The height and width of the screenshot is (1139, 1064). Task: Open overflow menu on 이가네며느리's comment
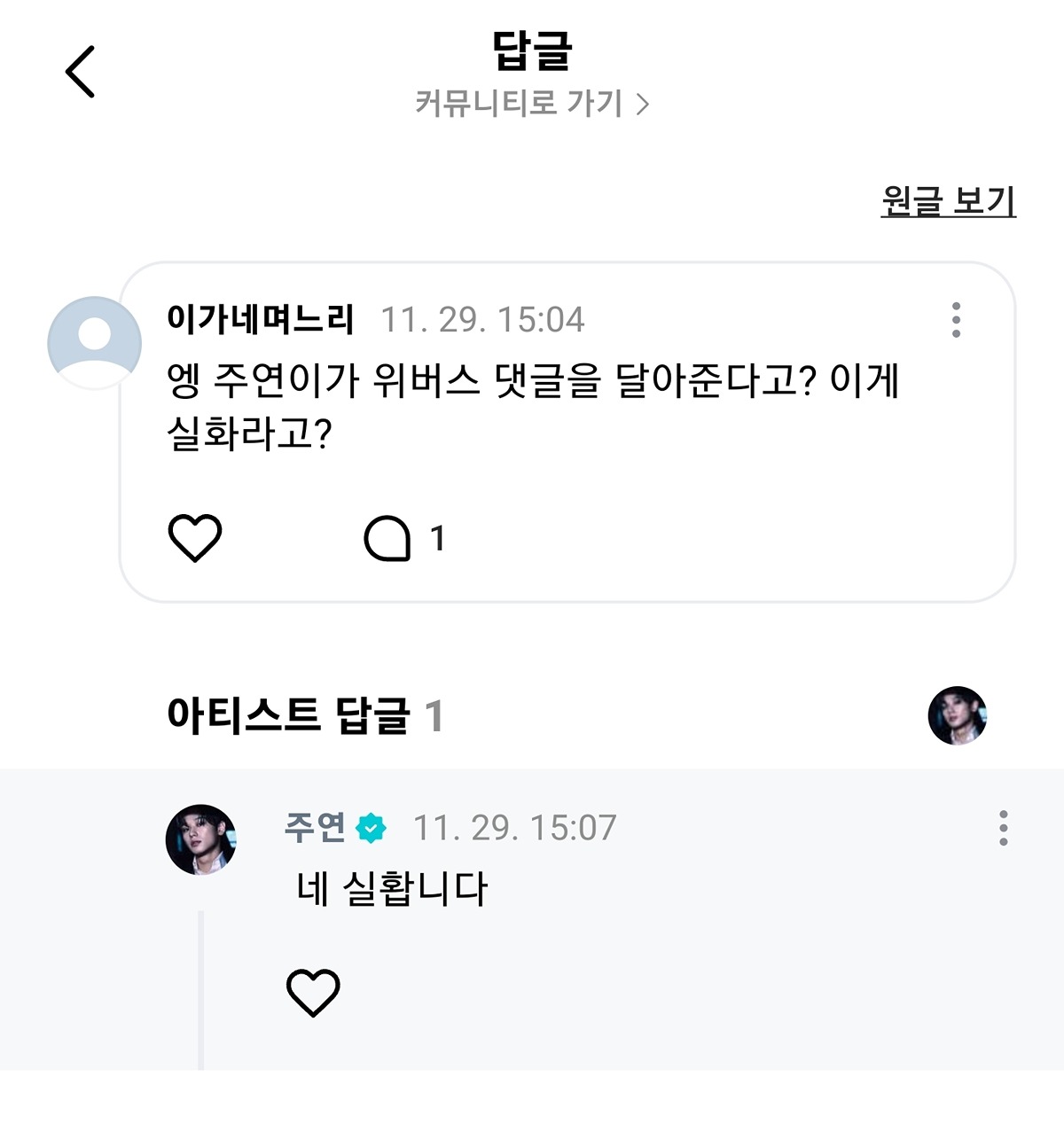pyautogui.click(x=956, y=320)
